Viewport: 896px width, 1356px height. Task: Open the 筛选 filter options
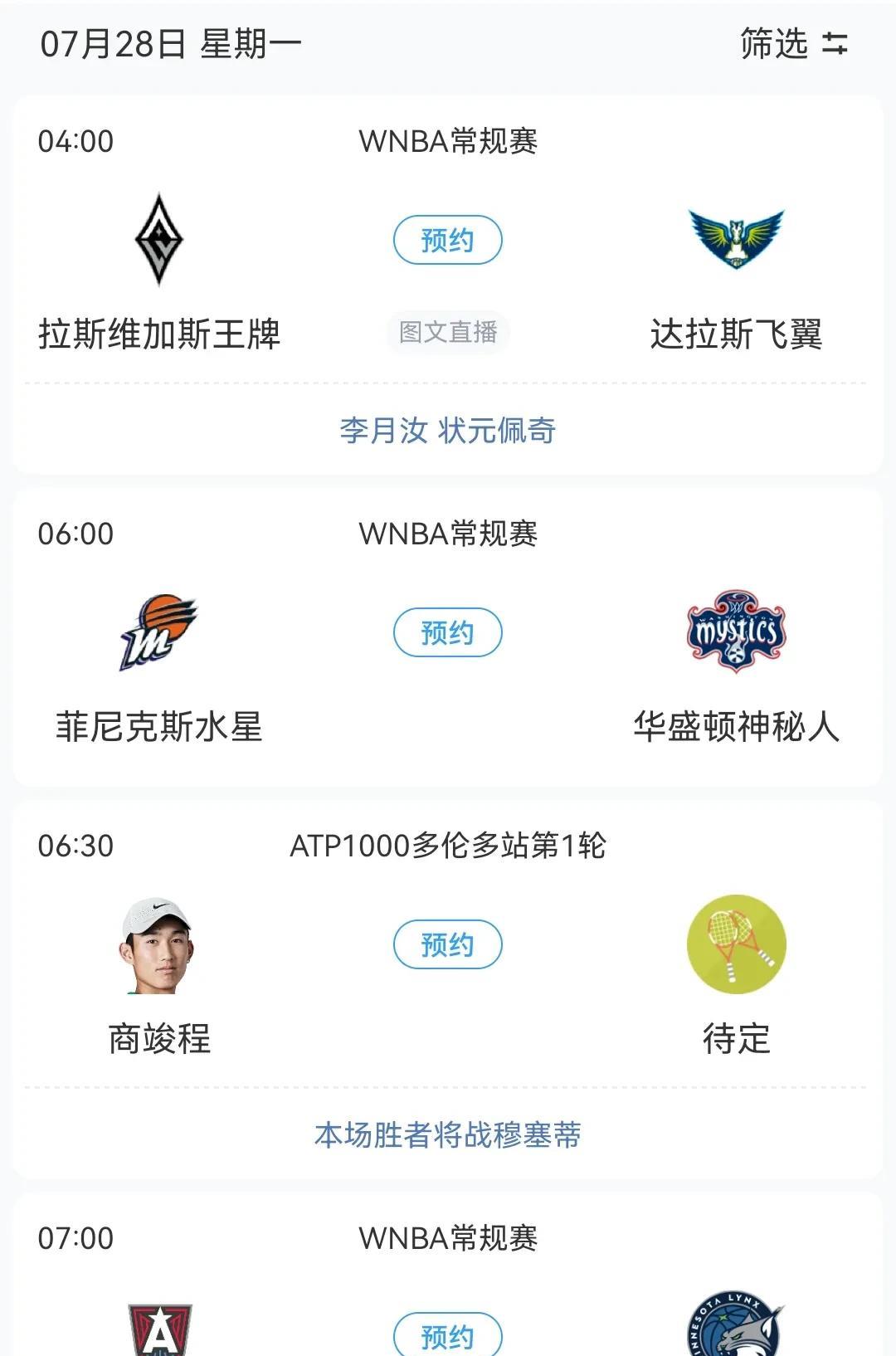793,43
